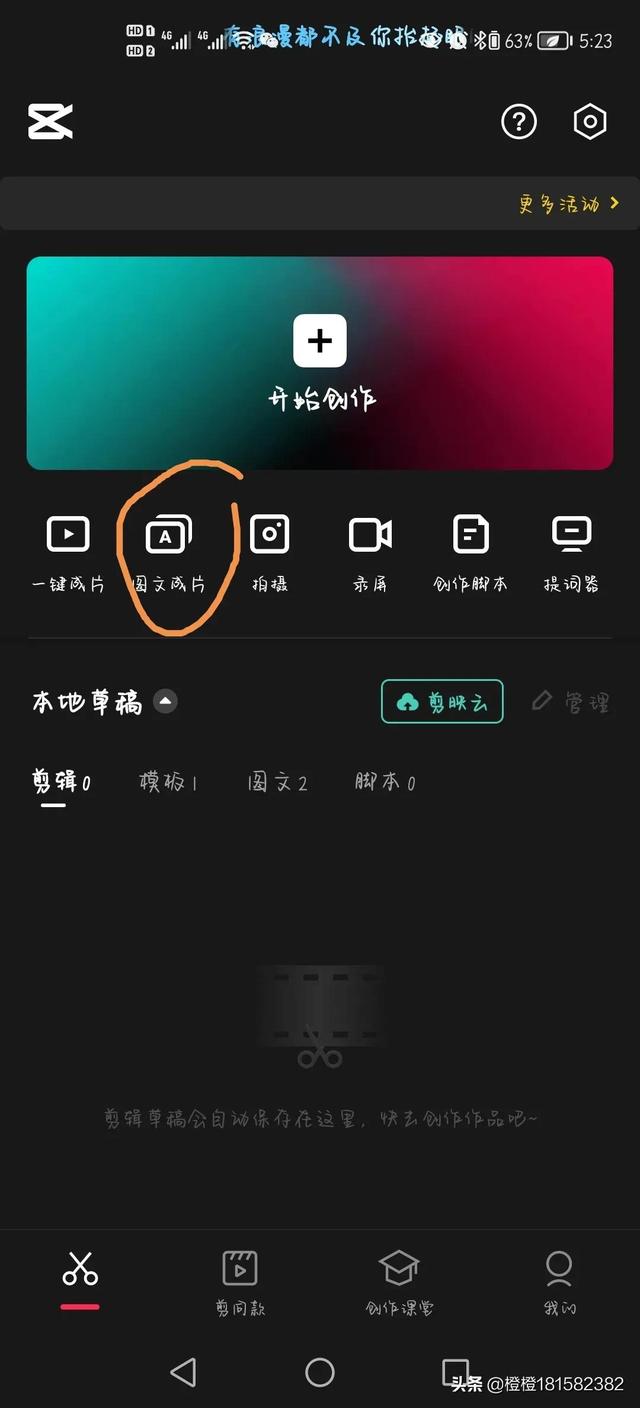Open 更多活动 link
Image resolution: width=640 pixels, height=1408 pixels.
coord(569,204)
